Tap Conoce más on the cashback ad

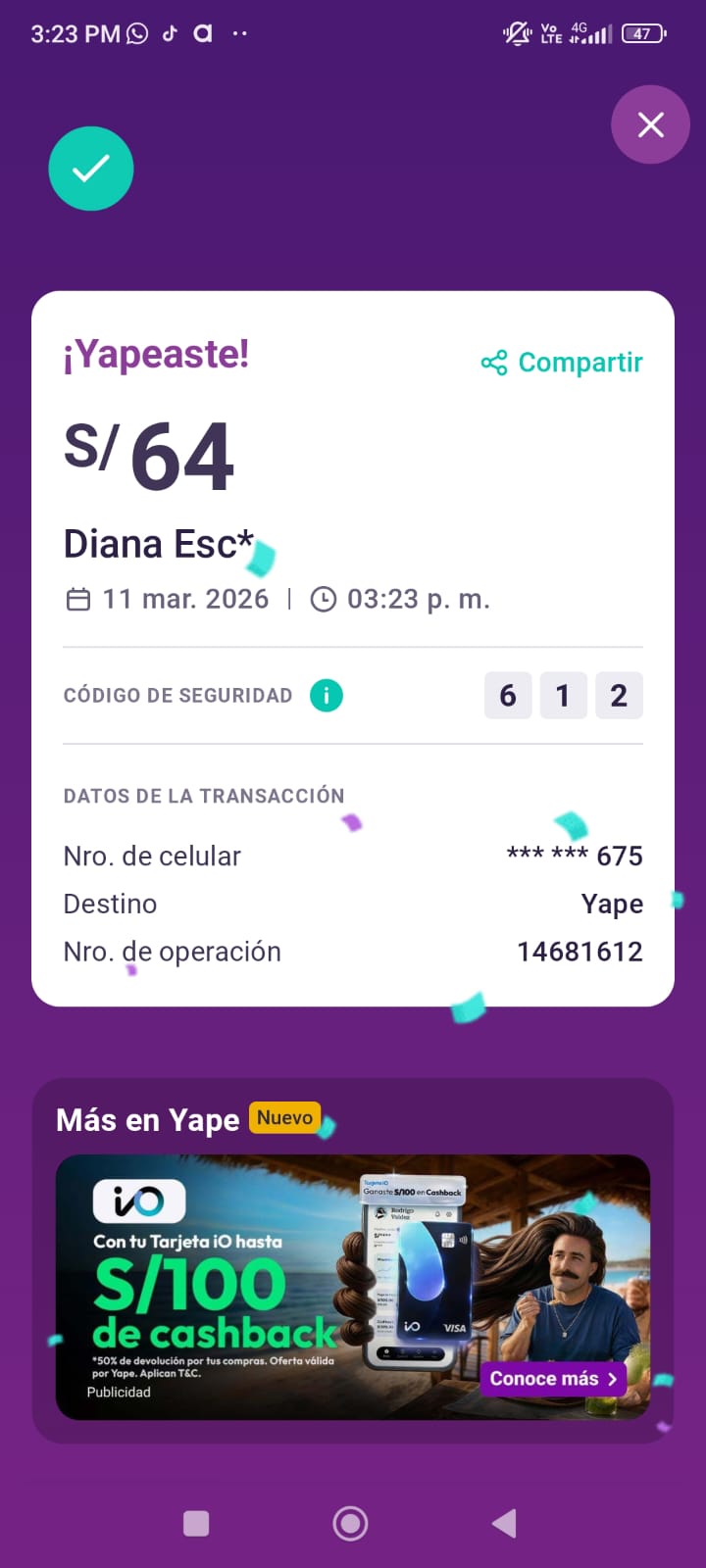tap(553, 1379)
